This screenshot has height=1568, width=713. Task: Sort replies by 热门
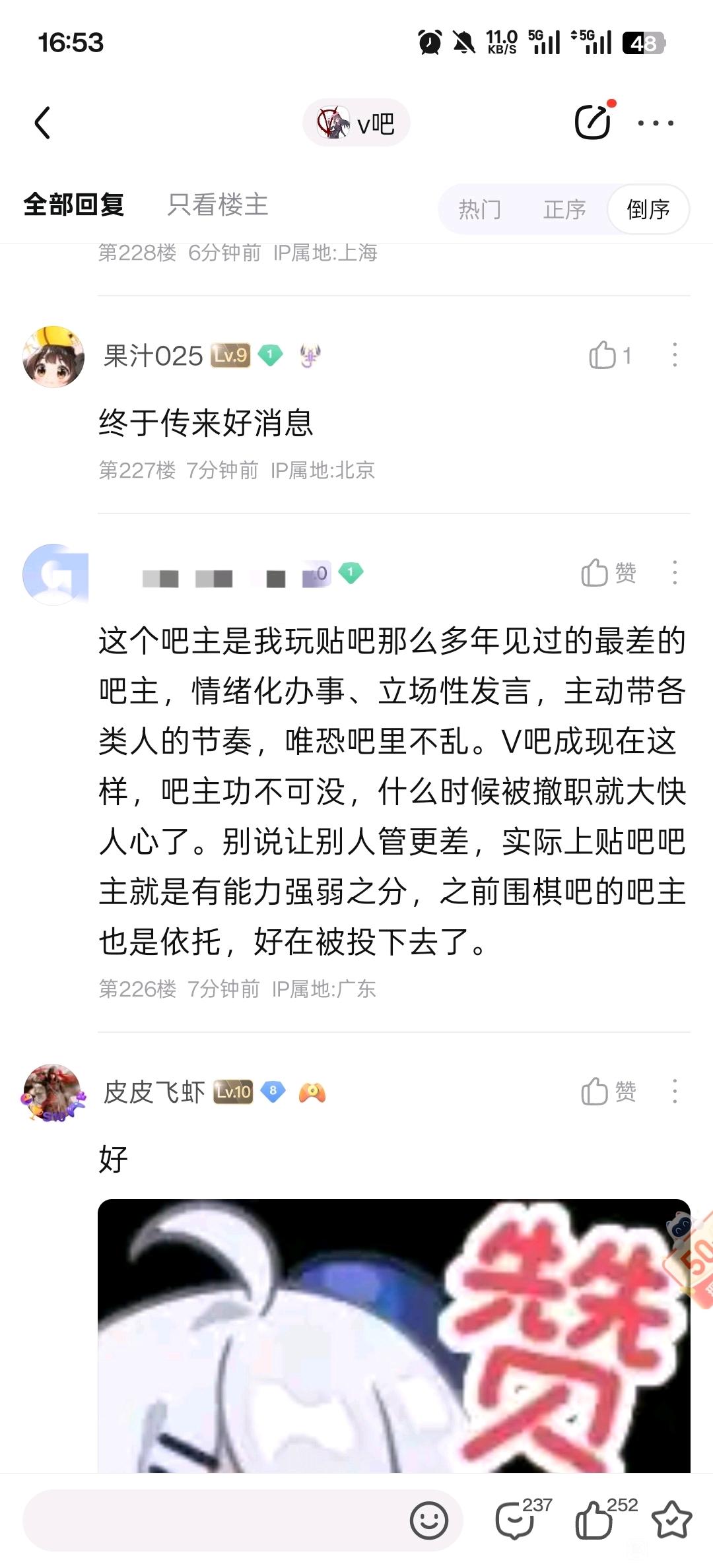[480, 209]
